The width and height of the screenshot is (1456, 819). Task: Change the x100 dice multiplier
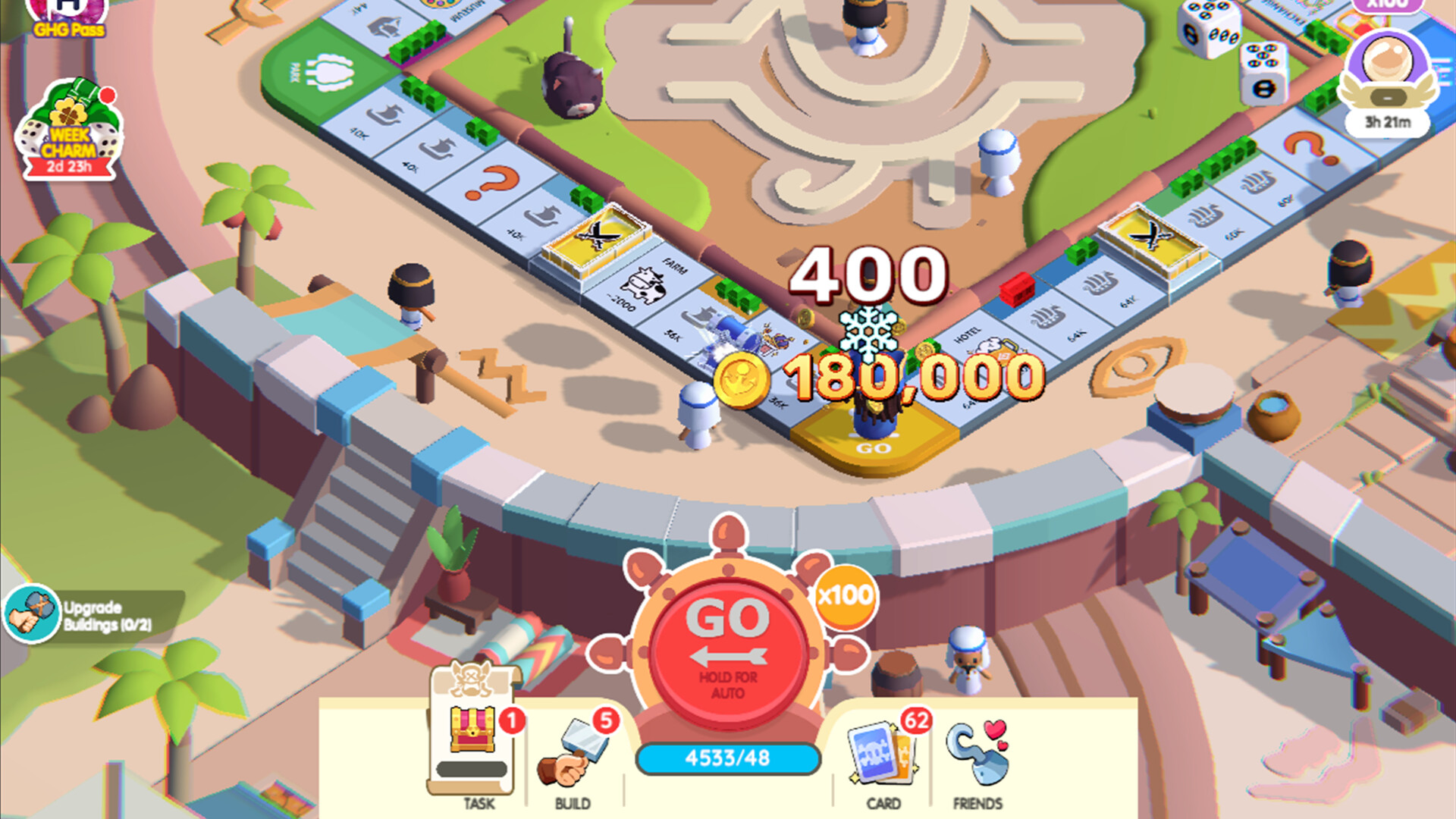(845, 596)
